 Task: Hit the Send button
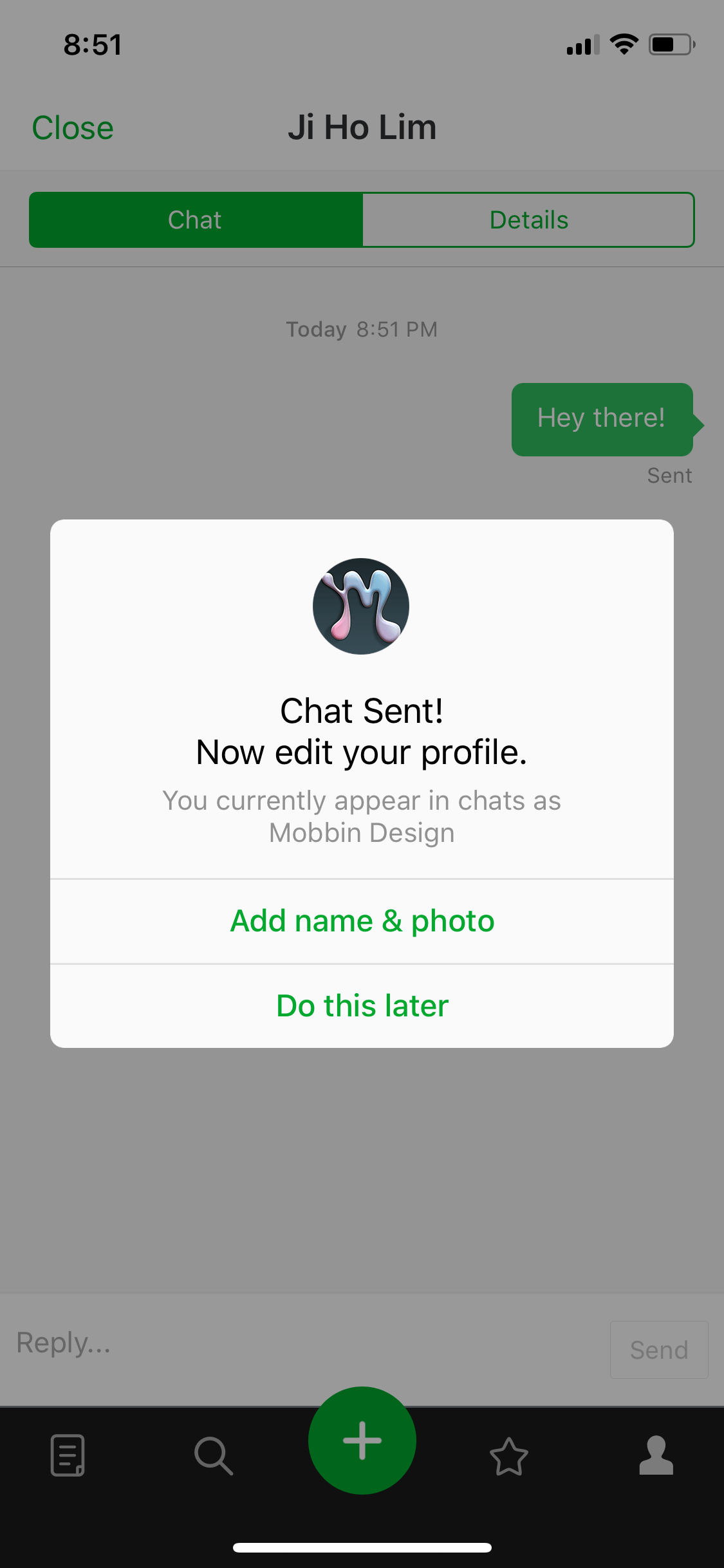point(659,1350)
